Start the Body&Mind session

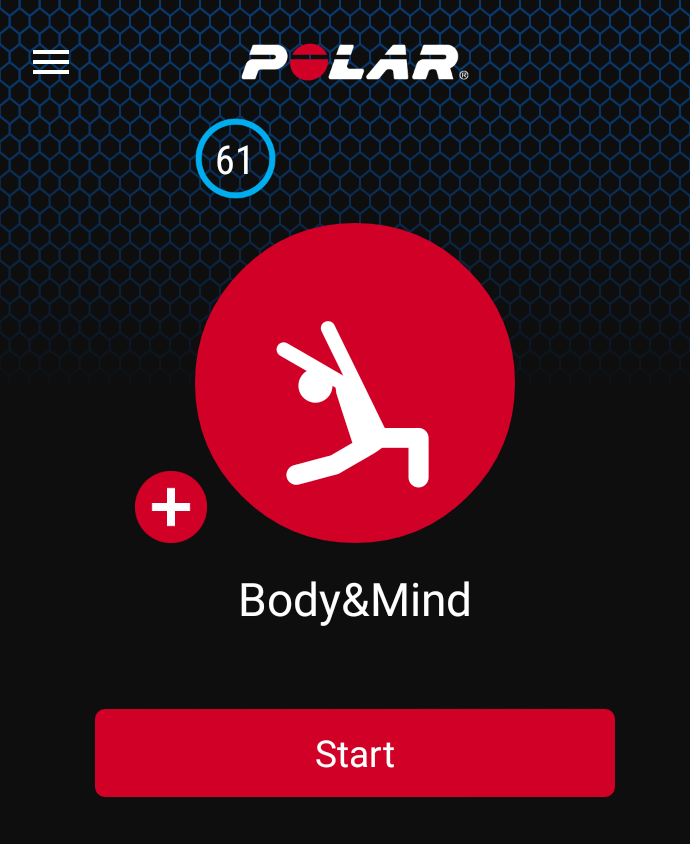tap(354, 753)
